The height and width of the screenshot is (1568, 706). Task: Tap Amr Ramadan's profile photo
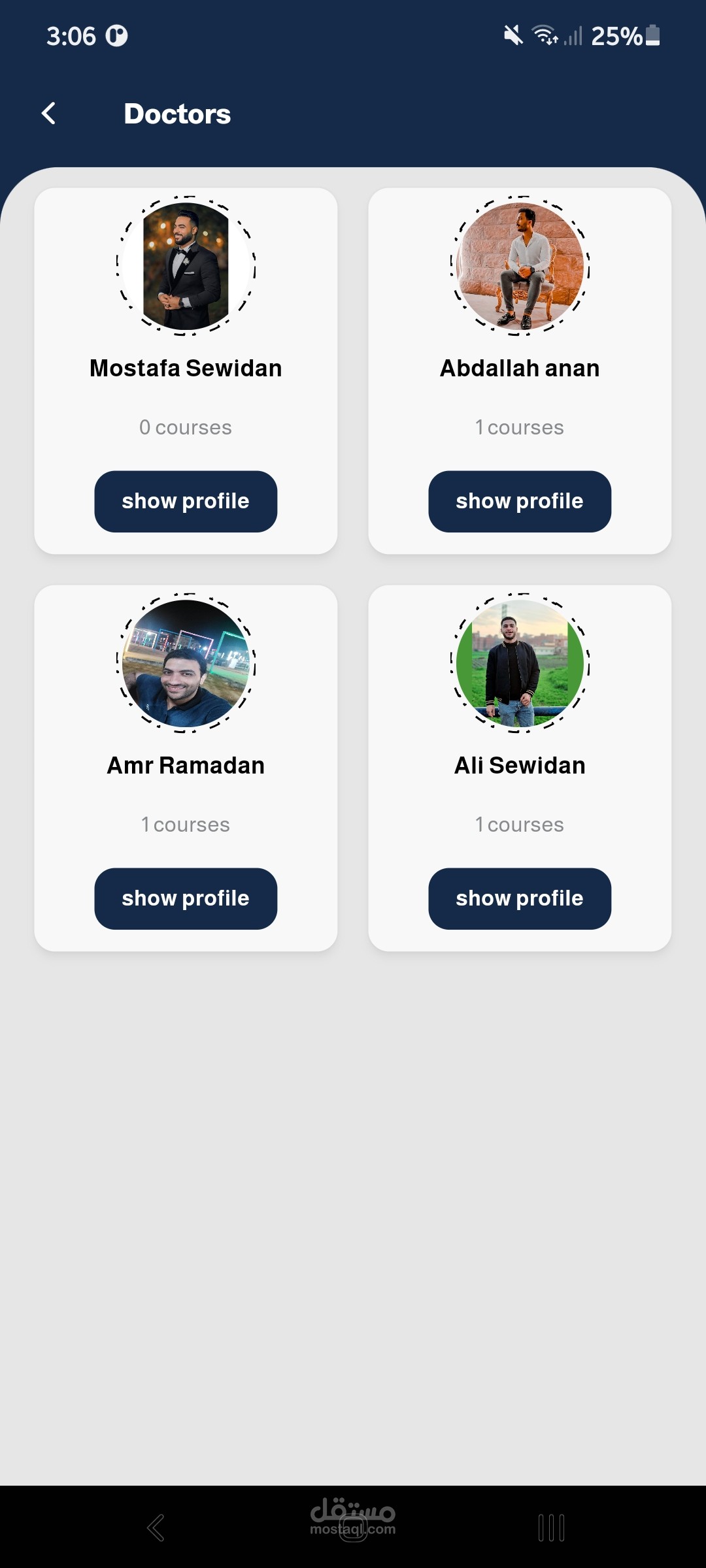pyautogui.click(x=186, y=663)
